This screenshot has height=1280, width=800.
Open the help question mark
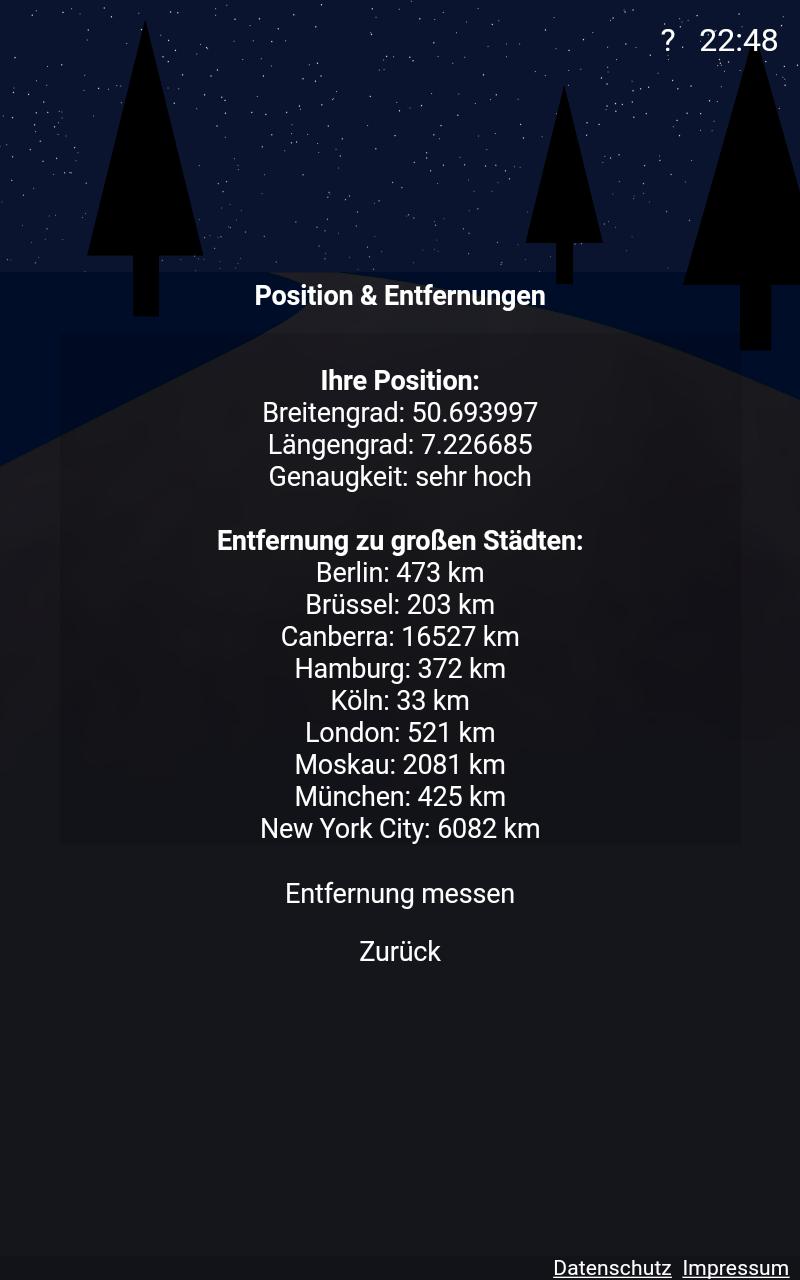(x=668, y=41)
